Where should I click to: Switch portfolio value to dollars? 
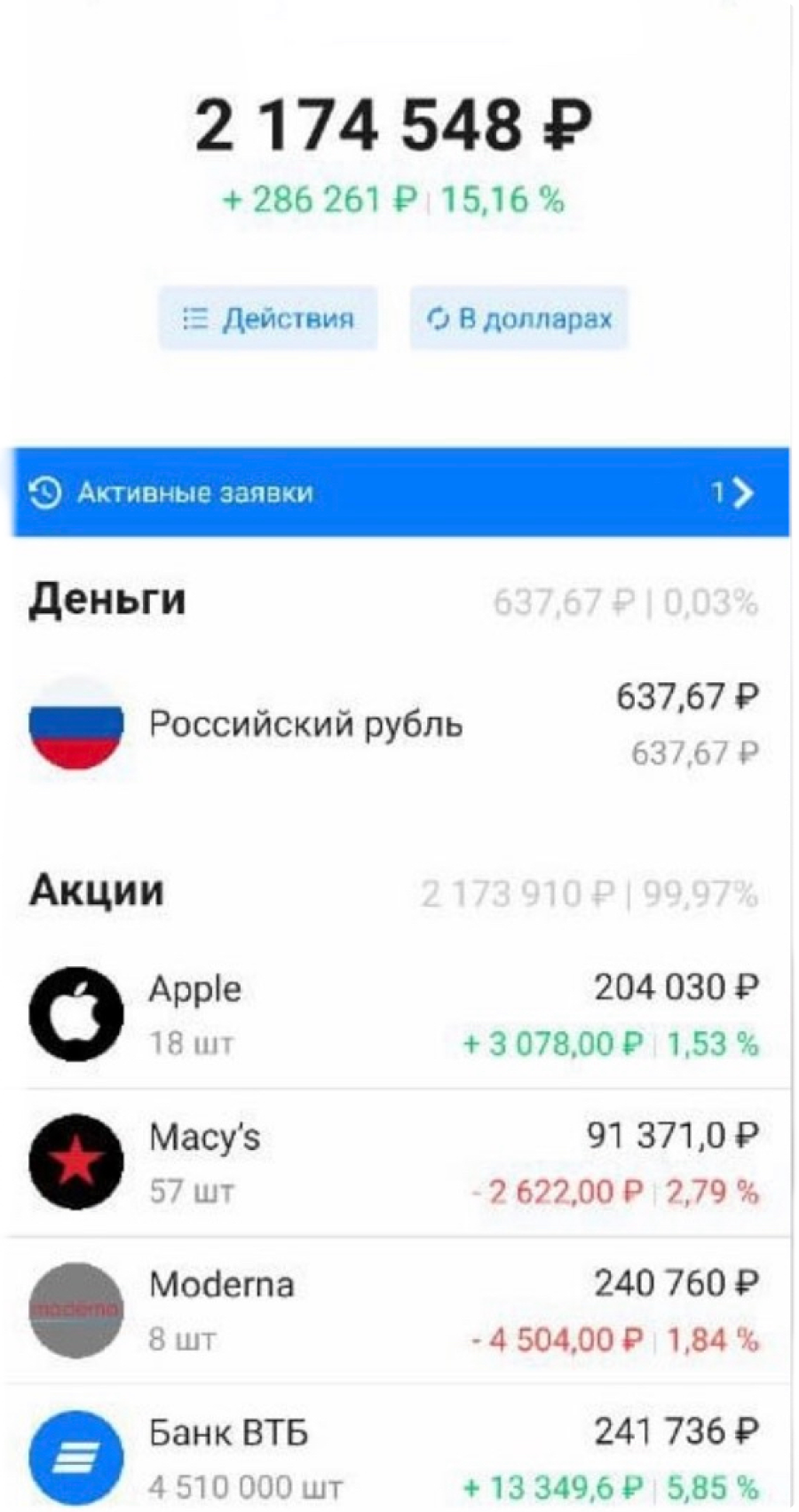point(519,318)
